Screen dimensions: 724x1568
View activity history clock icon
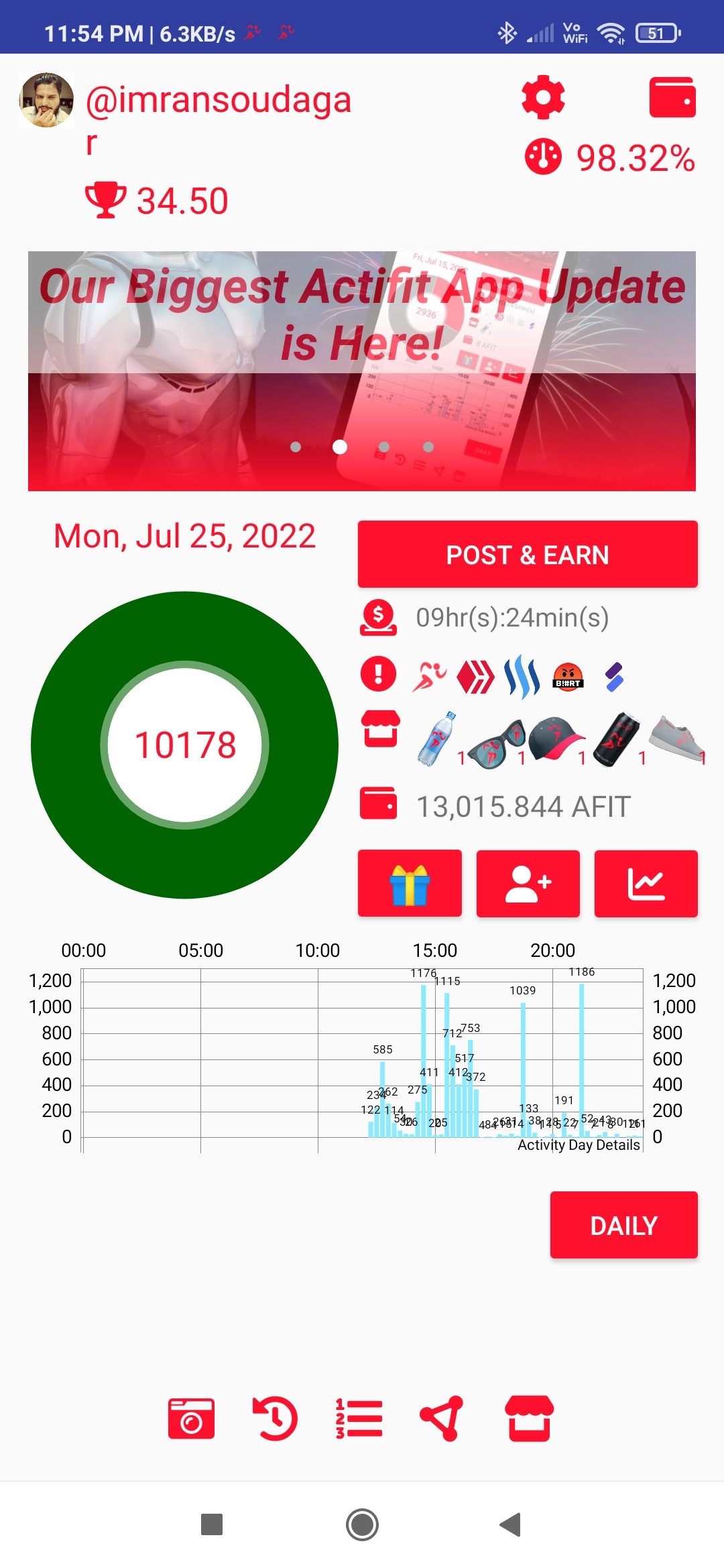(275, 1419)
